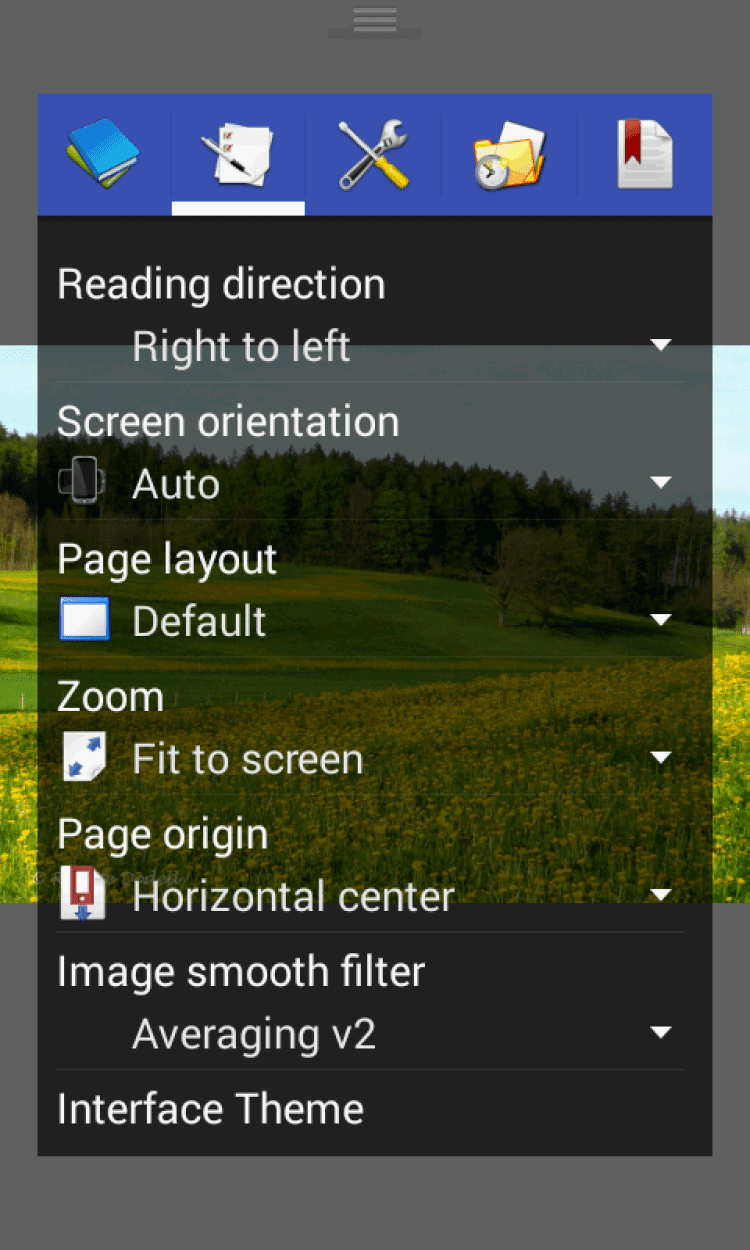Switch to the bookmarks tab
Image resolution: width=750 pixels, height=1250 pixels.
[645, 155]
